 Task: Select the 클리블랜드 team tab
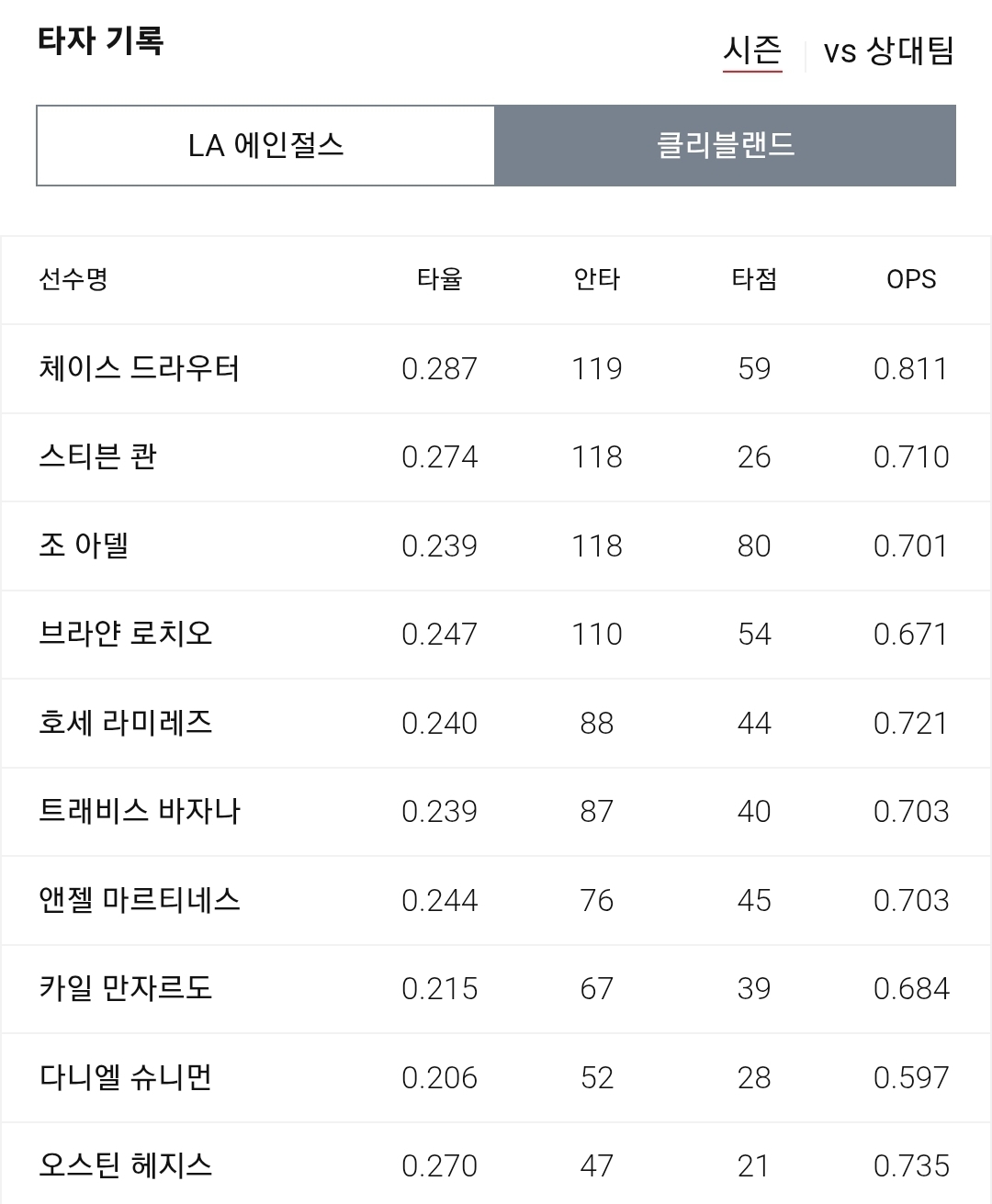point(726,145)
